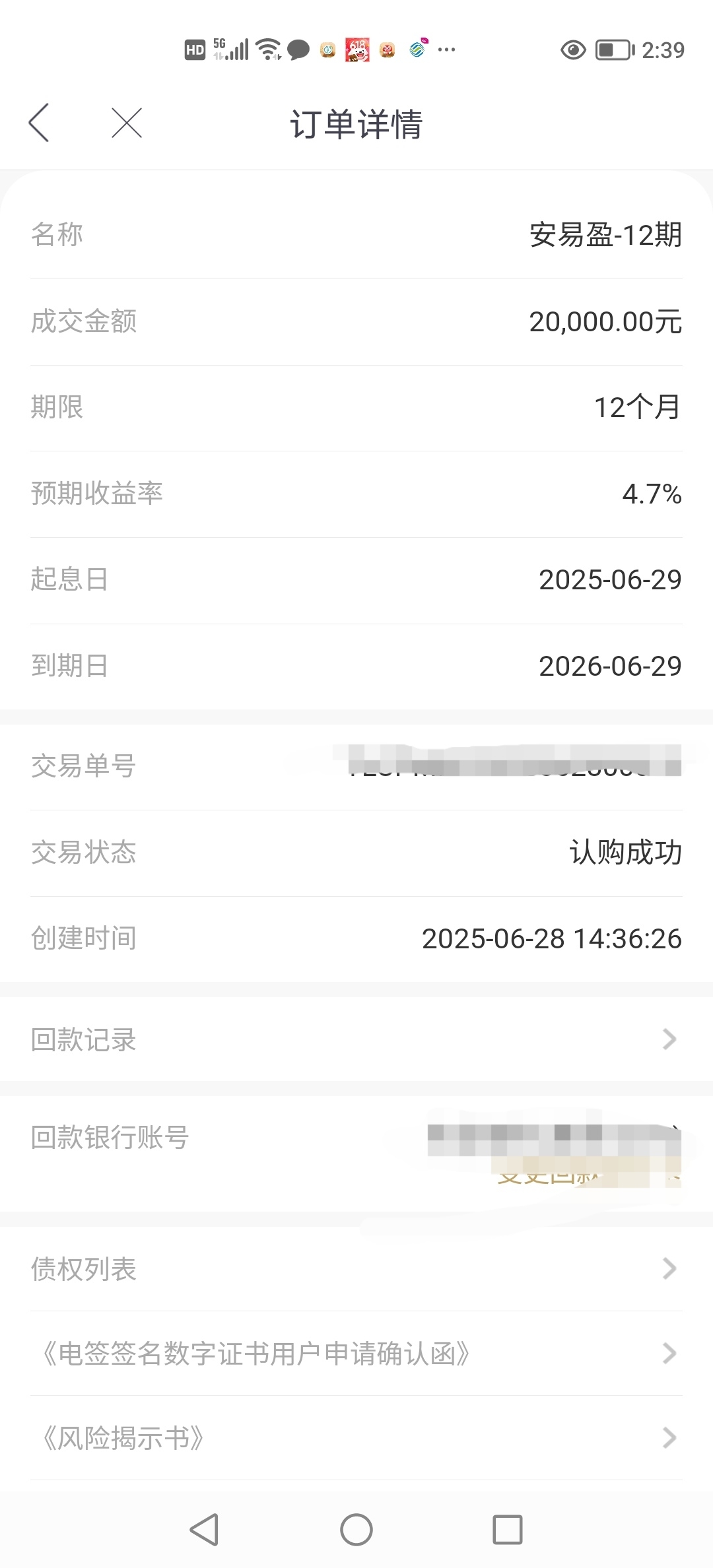Close the order details page
The image size is (713, 1568).
tap(127, 123)
